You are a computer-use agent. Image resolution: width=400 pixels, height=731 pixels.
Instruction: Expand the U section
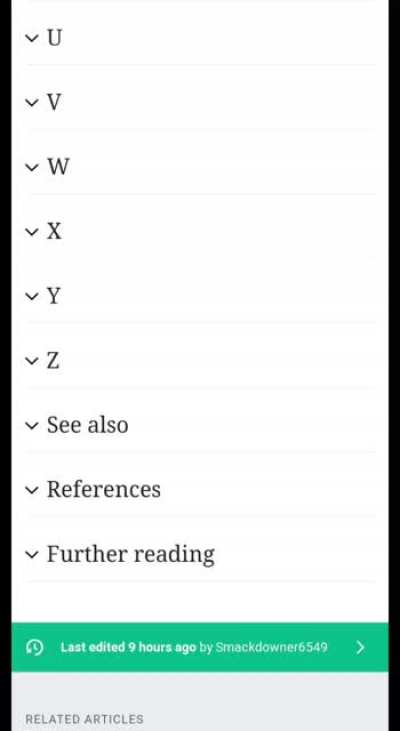(x=200, y=38)
